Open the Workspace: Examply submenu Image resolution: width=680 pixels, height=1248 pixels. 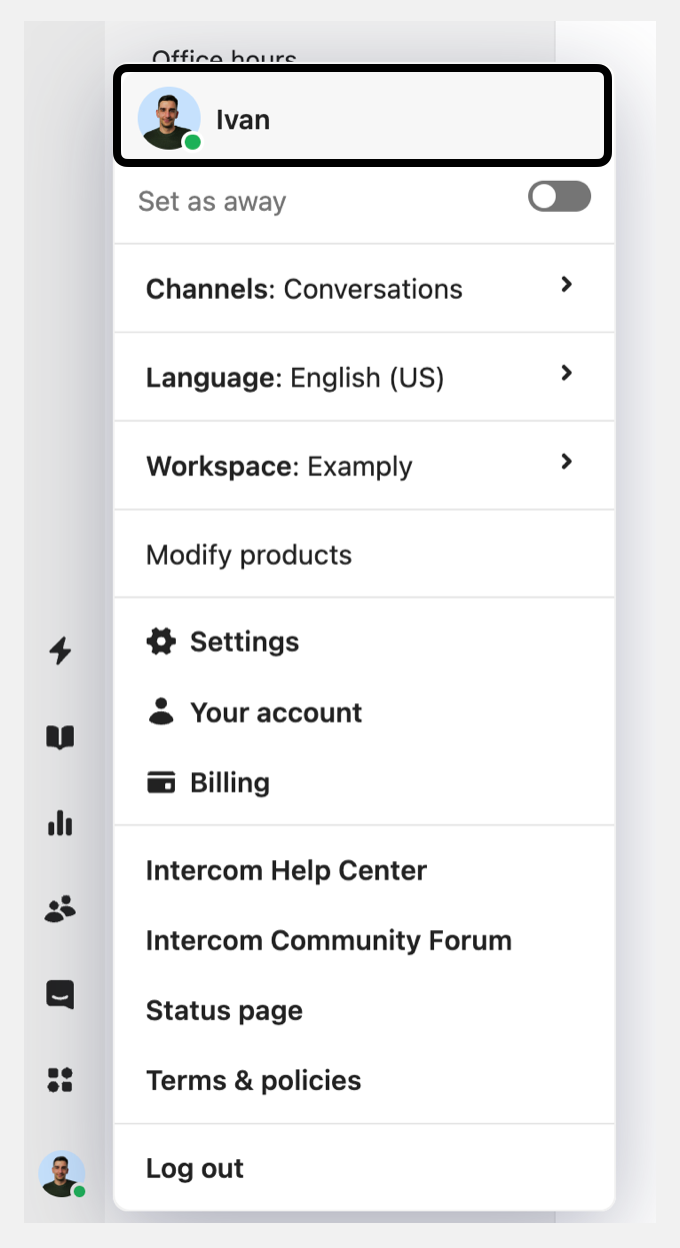tap(364, 466)
